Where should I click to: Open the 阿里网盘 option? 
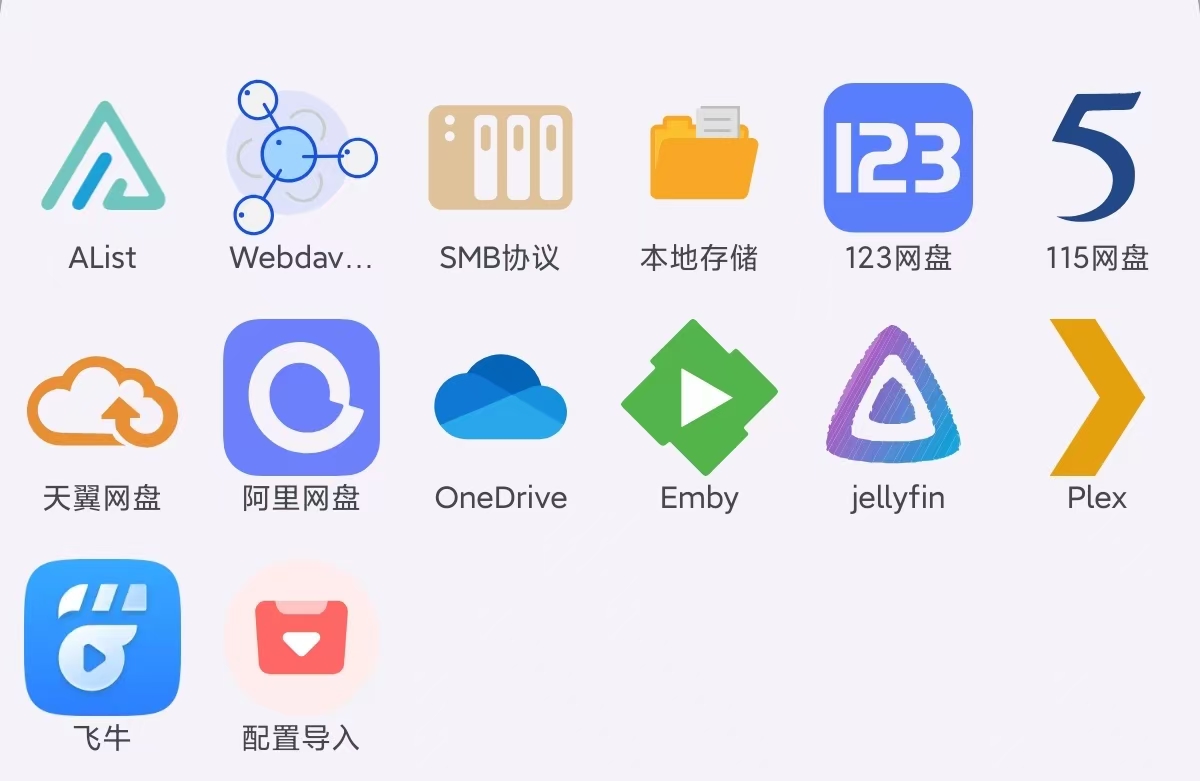coord(301,398)
